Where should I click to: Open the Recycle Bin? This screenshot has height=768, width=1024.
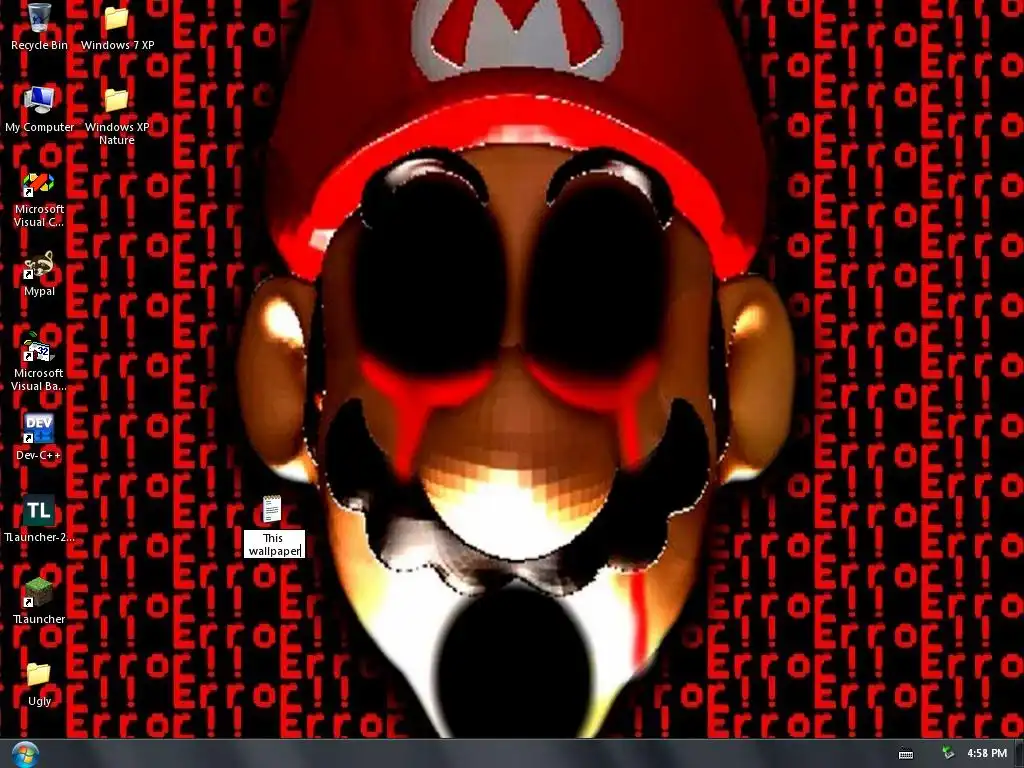pos(39,19)
